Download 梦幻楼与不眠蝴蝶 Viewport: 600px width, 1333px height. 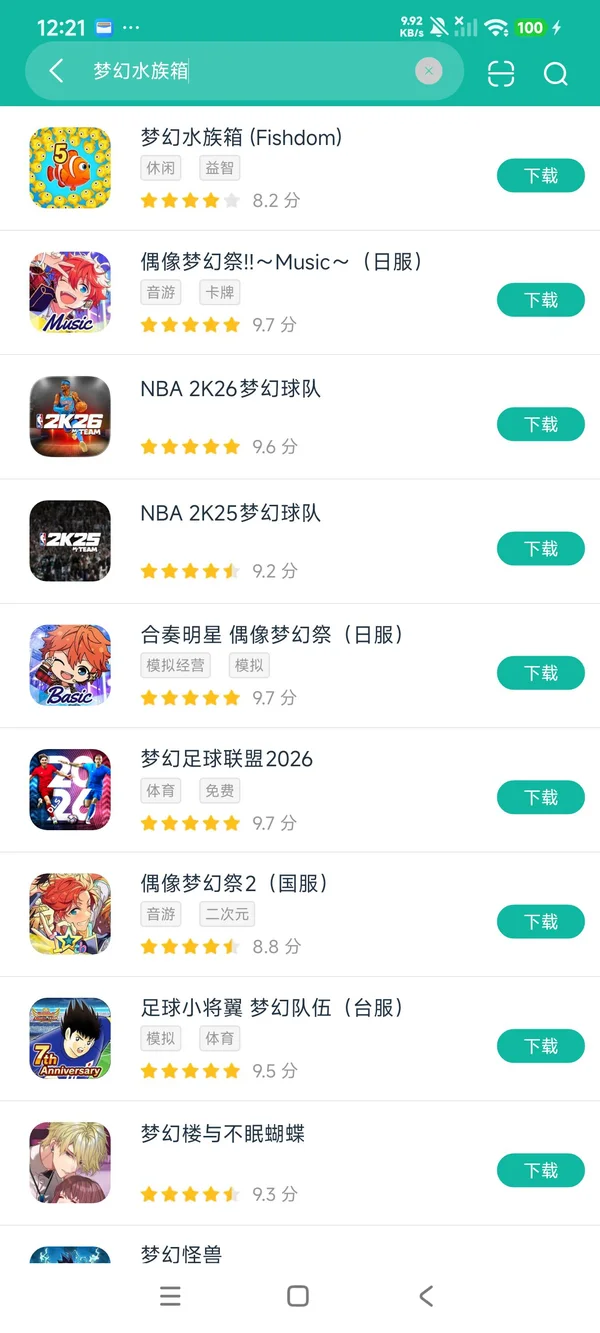pyautogui.click(x=540, y=1170)
